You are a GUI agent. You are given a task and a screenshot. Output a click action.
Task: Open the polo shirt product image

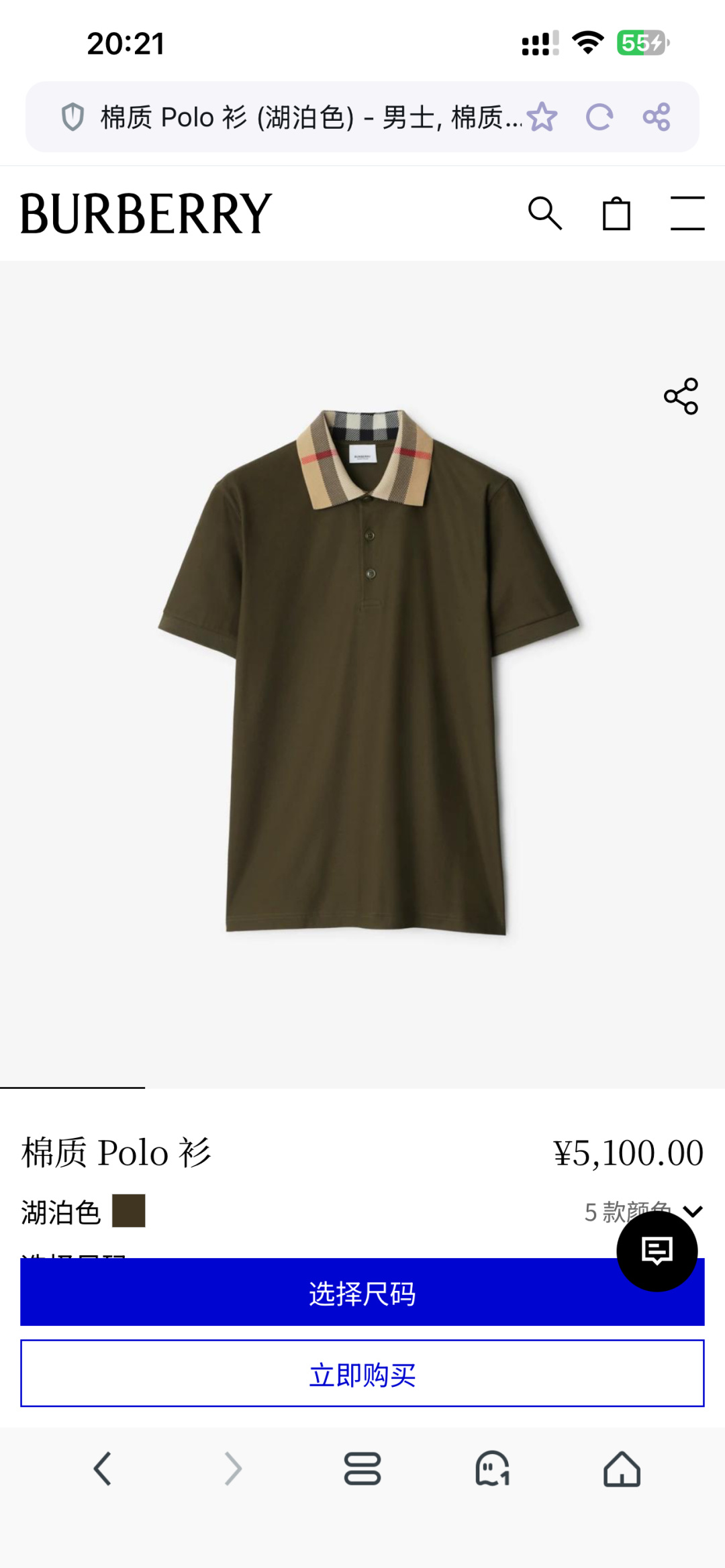point(368,671)
